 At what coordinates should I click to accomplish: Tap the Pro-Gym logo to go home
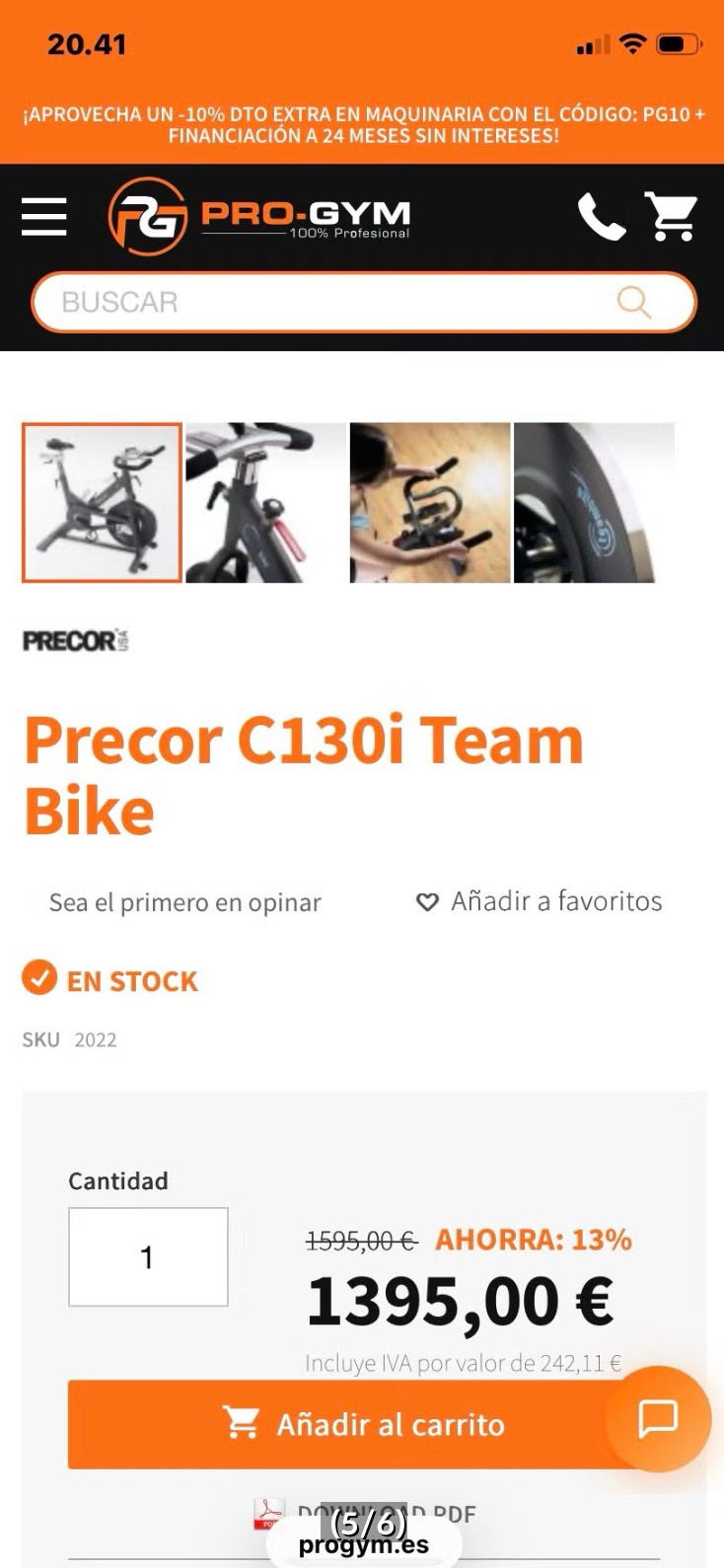coord(259,217)
